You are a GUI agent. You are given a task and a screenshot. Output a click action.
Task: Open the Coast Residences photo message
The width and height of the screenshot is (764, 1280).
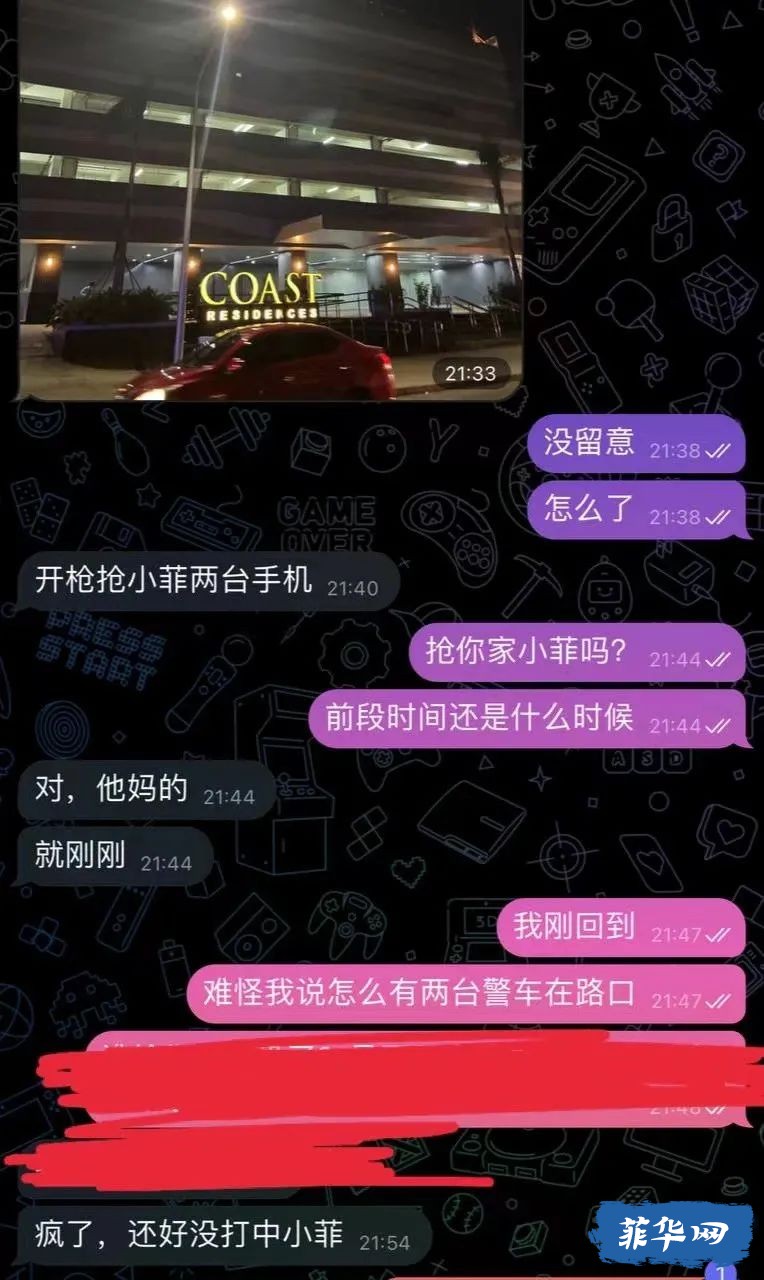(x=270, y=200)
